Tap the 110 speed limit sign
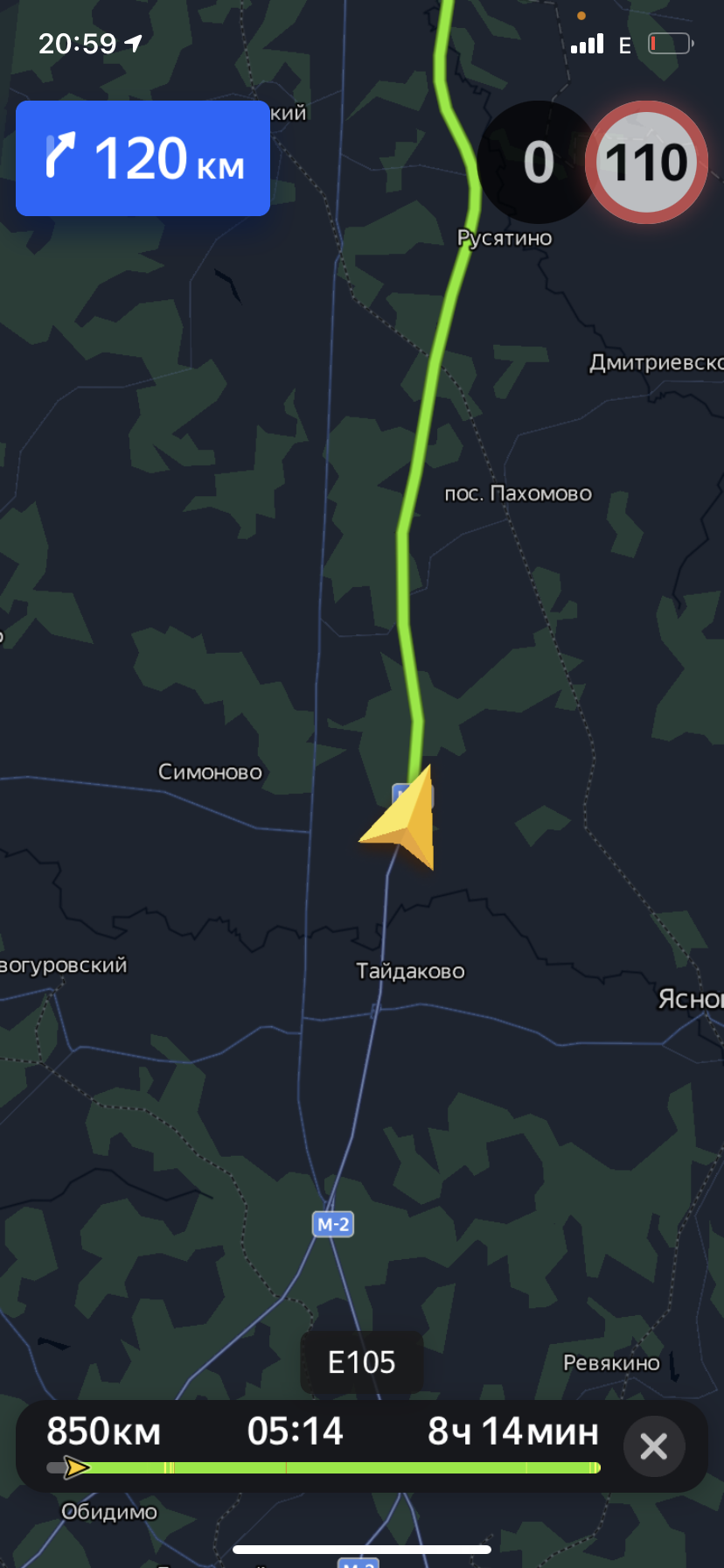 646,163
